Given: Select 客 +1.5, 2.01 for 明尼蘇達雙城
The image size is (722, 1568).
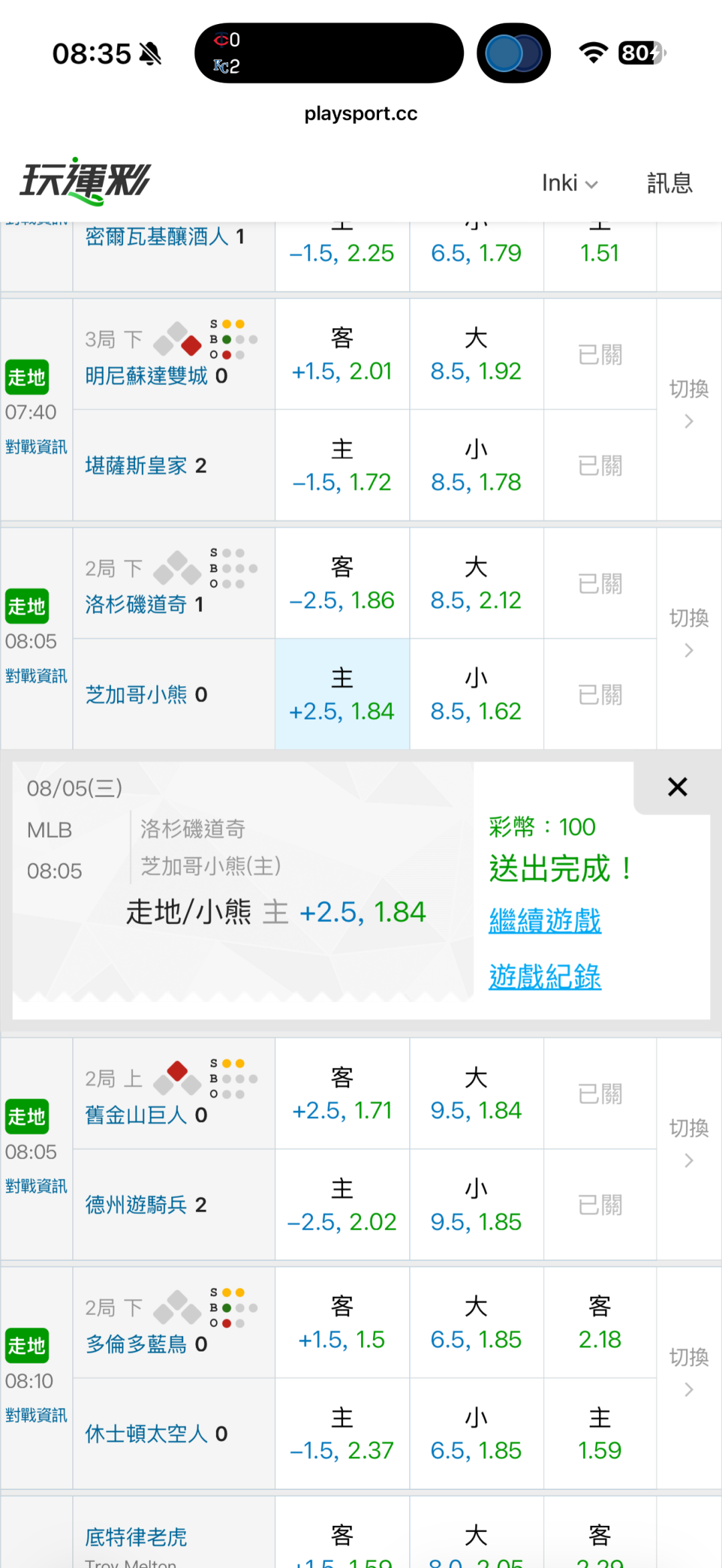Looking at the screenshot, I should click(x=342, y=355).
